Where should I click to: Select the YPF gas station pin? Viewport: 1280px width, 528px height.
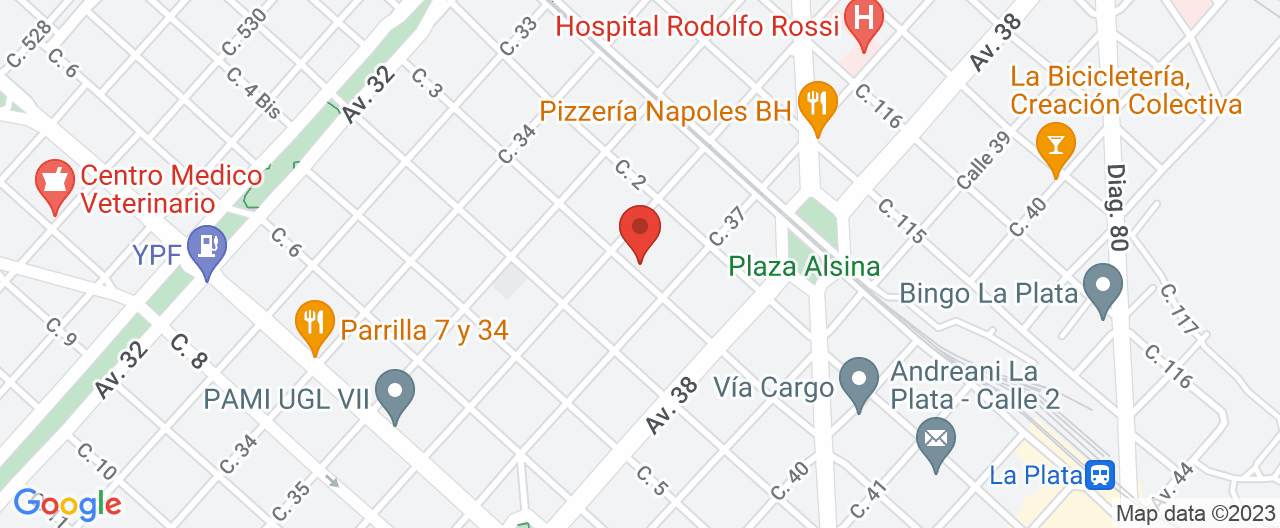pyautogui.click(x=208, y=248)
